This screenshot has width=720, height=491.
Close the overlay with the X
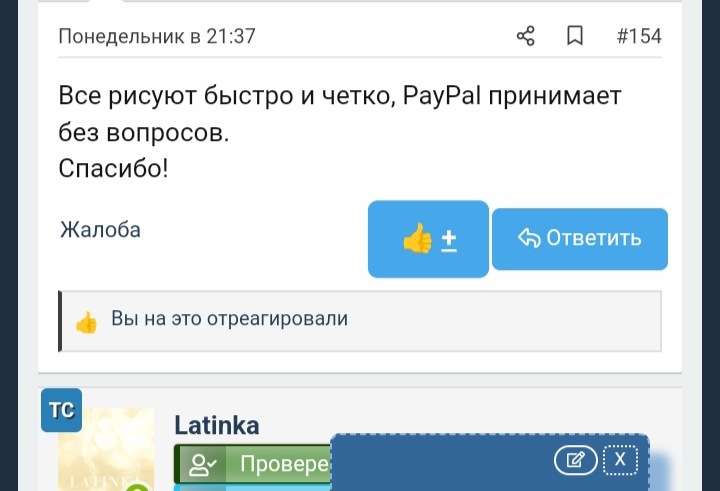[620, 460]
